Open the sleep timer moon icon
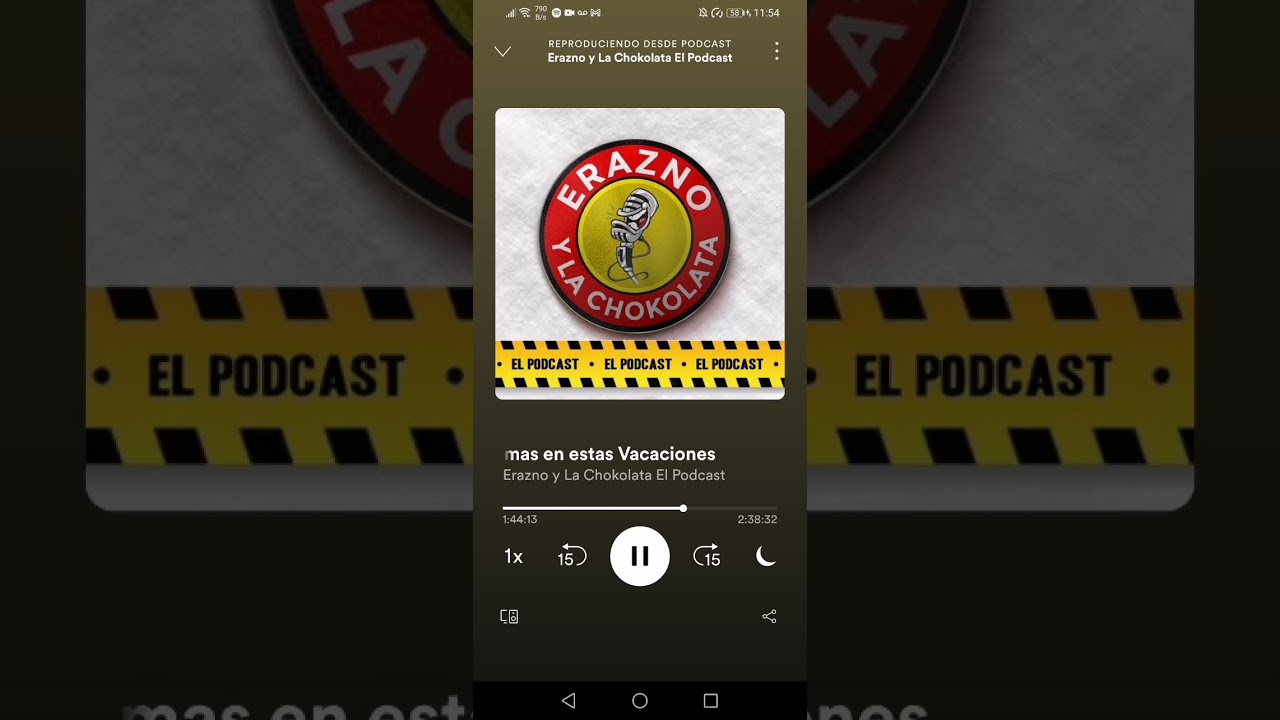 766,556
